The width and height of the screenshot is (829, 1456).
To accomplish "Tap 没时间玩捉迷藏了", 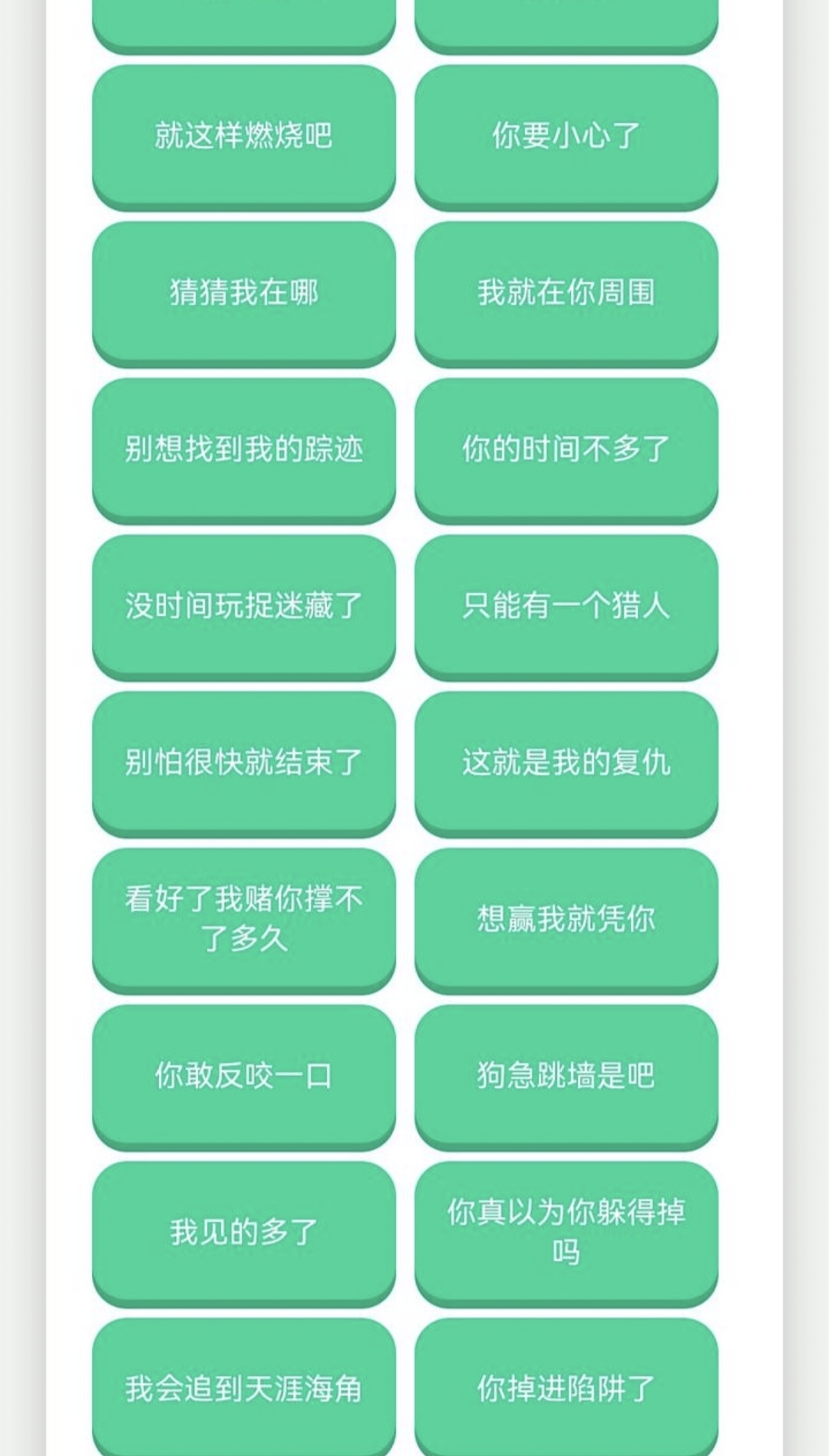I will [244, 606].
